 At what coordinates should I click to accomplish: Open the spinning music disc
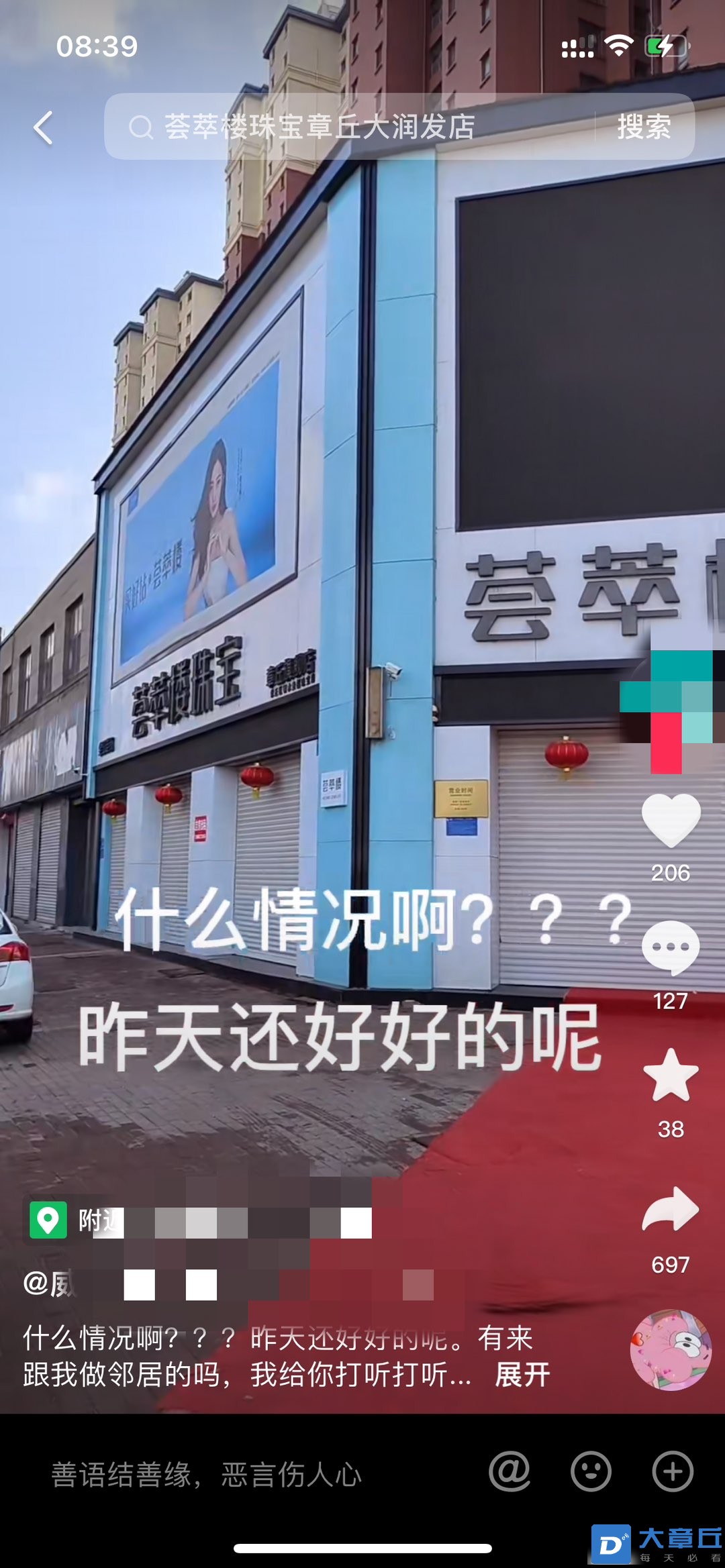(x=670, y=1350)
